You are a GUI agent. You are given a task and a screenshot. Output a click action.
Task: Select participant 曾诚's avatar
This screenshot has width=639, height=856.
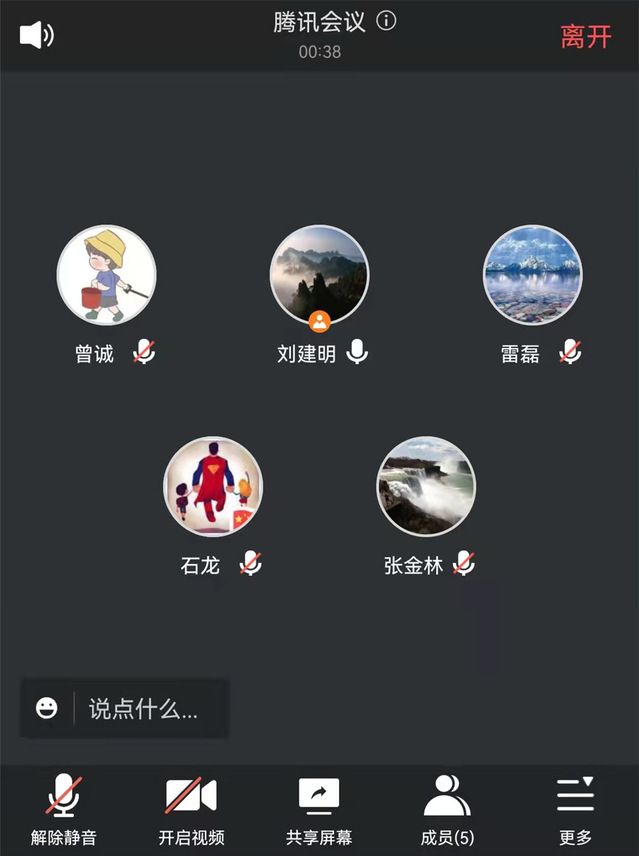point(106,275)
